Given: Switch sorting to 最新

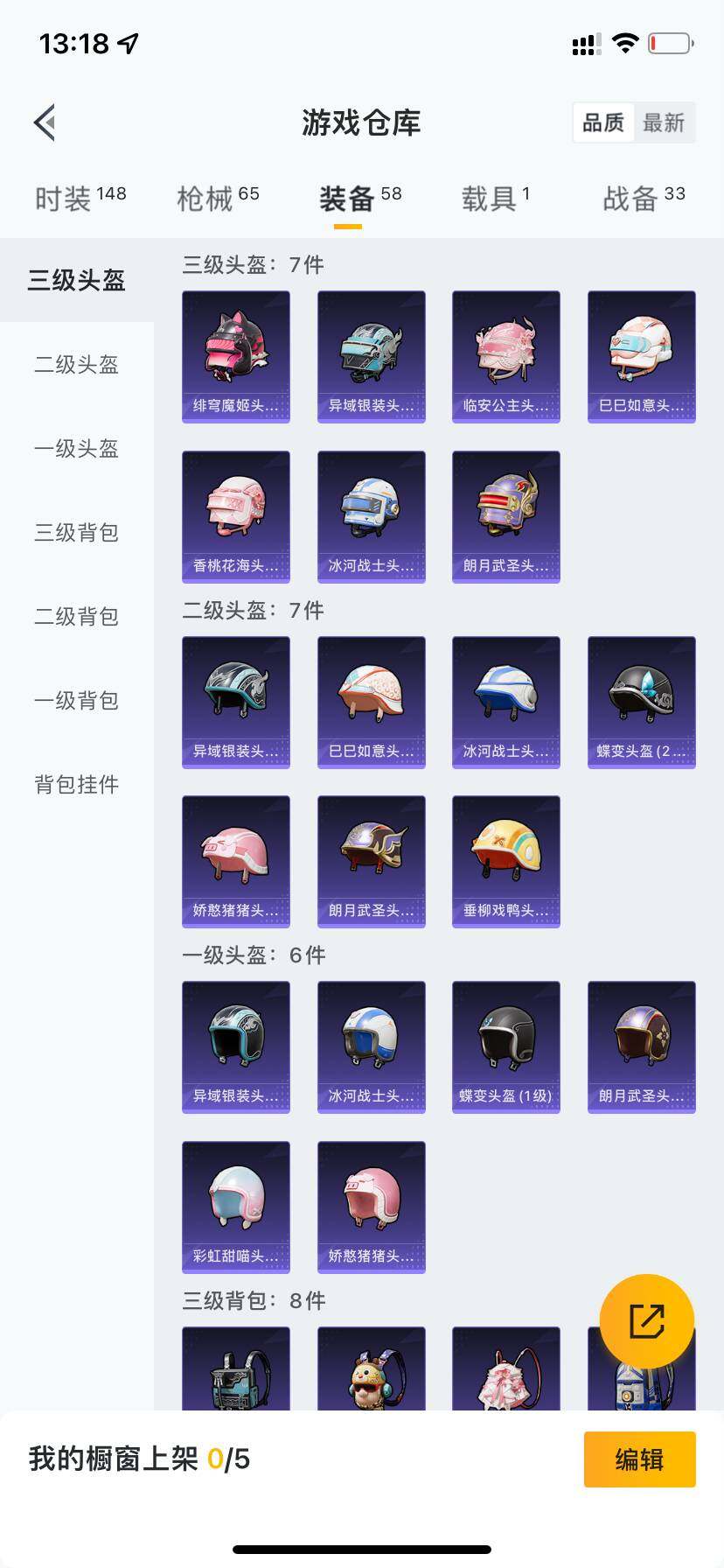Looking at the screenshot, I should click(x=665, y=122).
